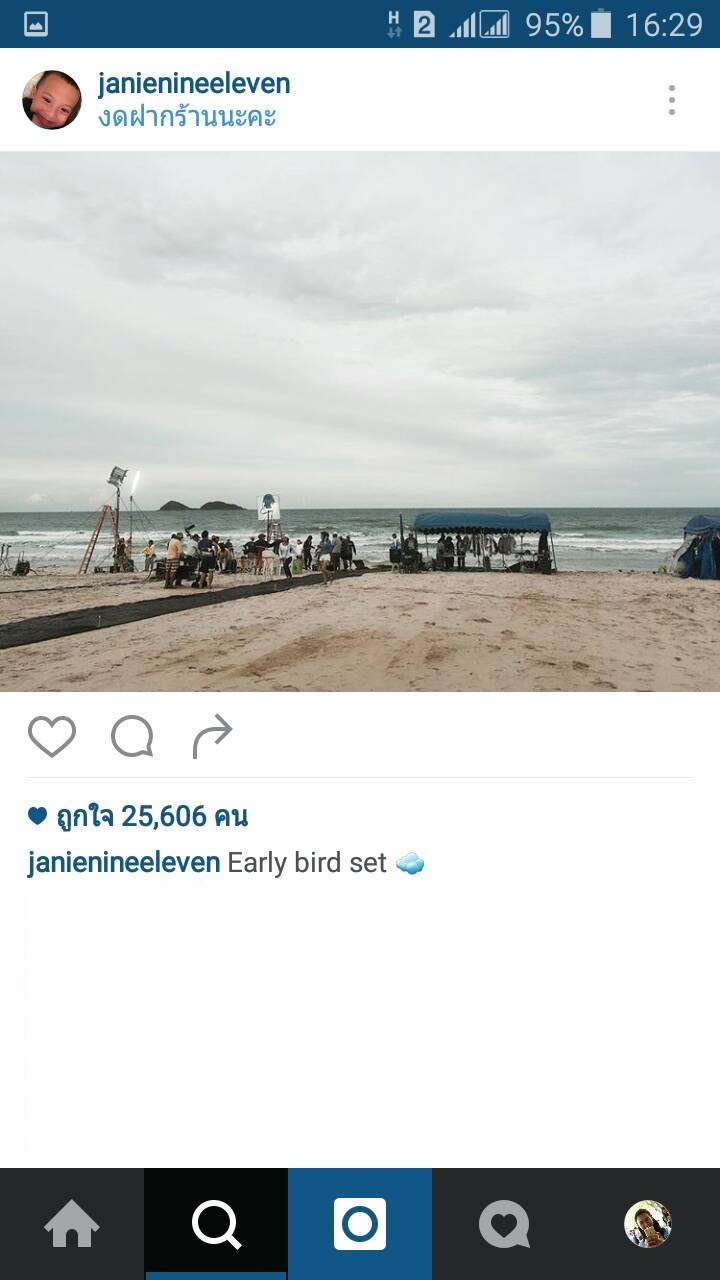The height and width of the screenshot is (1280, 720).
Task: Open the location link under the username
Action: 187,118
